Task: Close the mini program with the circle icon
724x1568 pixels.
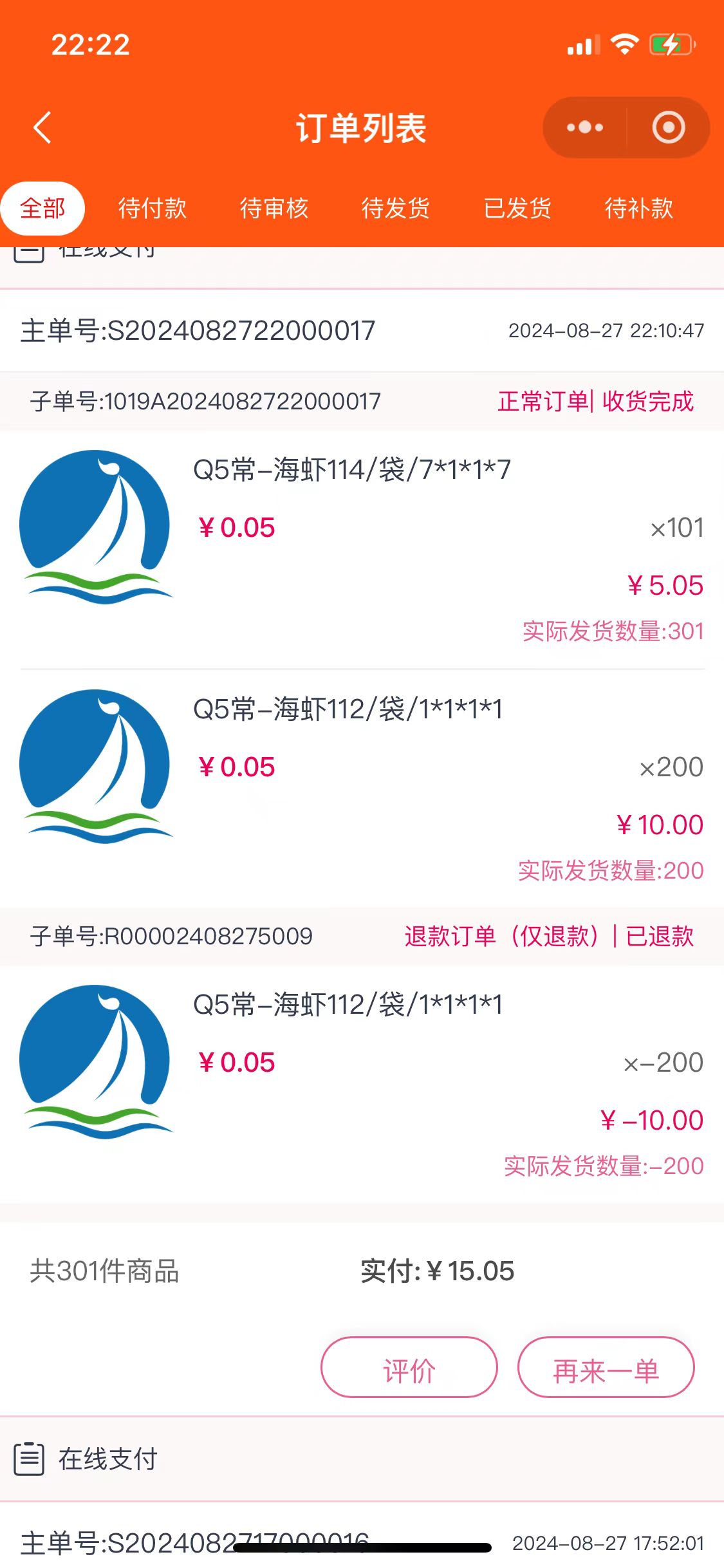Action: coord(668,127)
